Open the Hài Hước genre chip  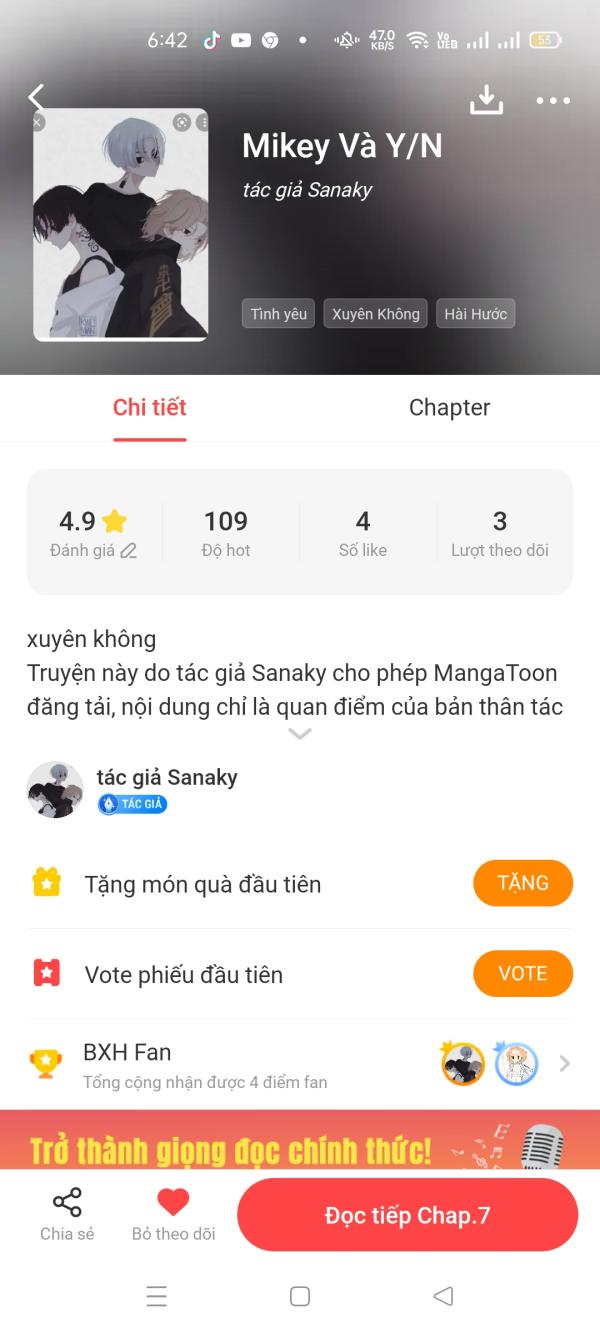pos(475,314)
